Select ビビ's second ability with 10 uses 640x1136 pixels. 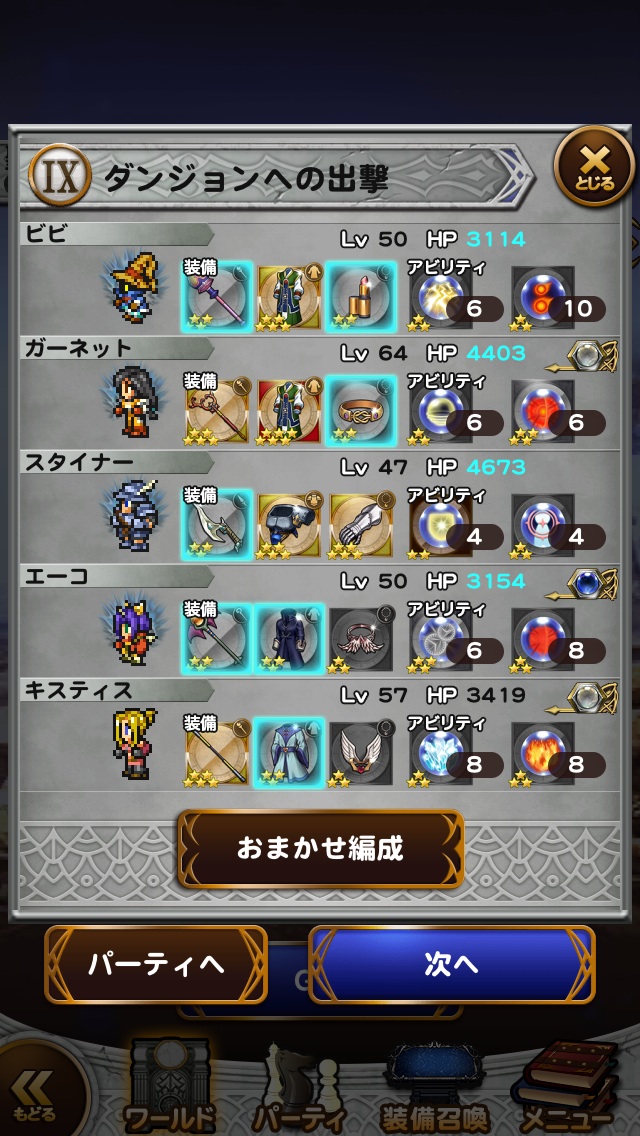pos(545,297)
